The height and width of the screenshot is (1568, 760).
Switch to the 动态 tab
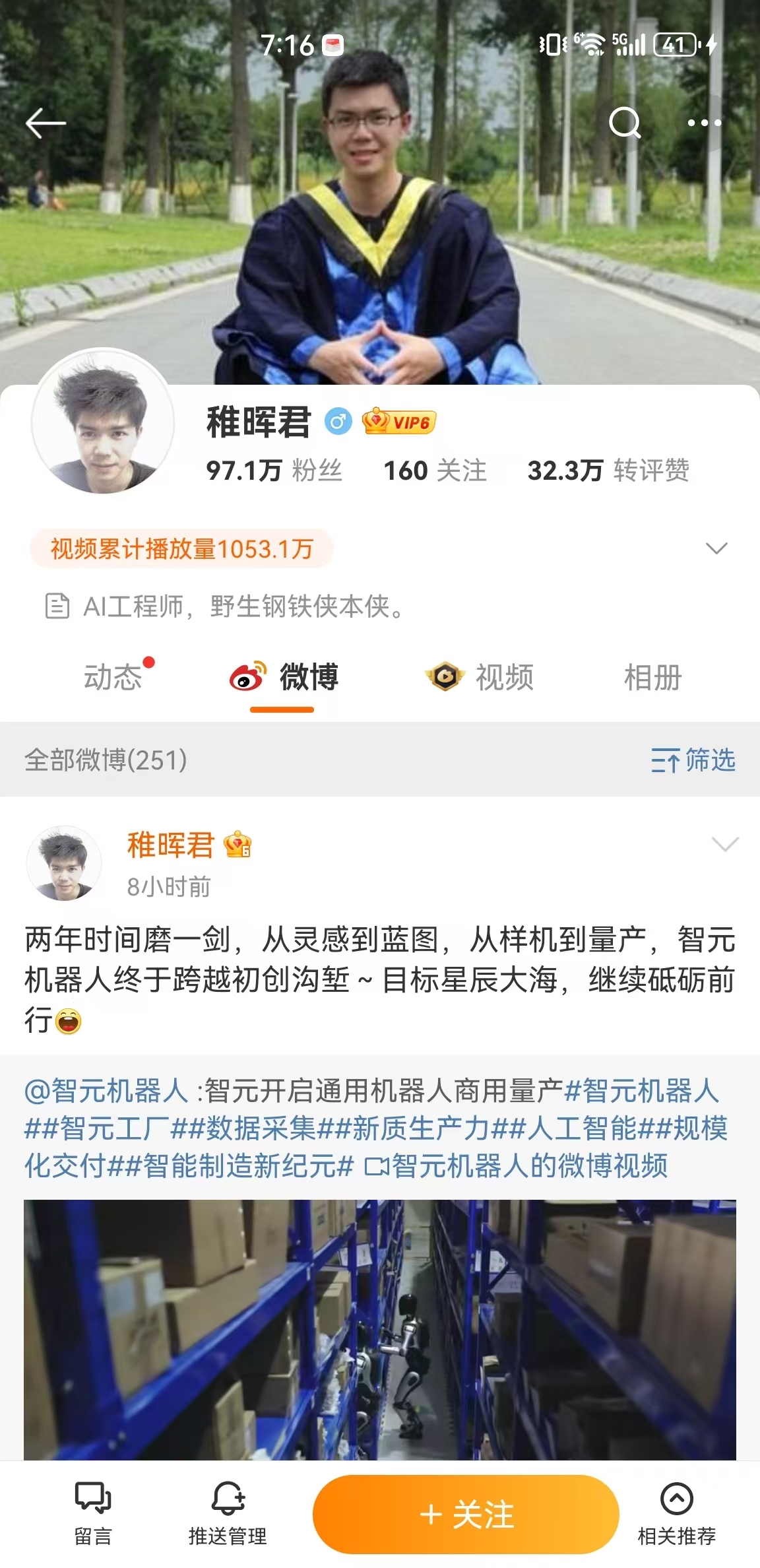pos(113,677)
